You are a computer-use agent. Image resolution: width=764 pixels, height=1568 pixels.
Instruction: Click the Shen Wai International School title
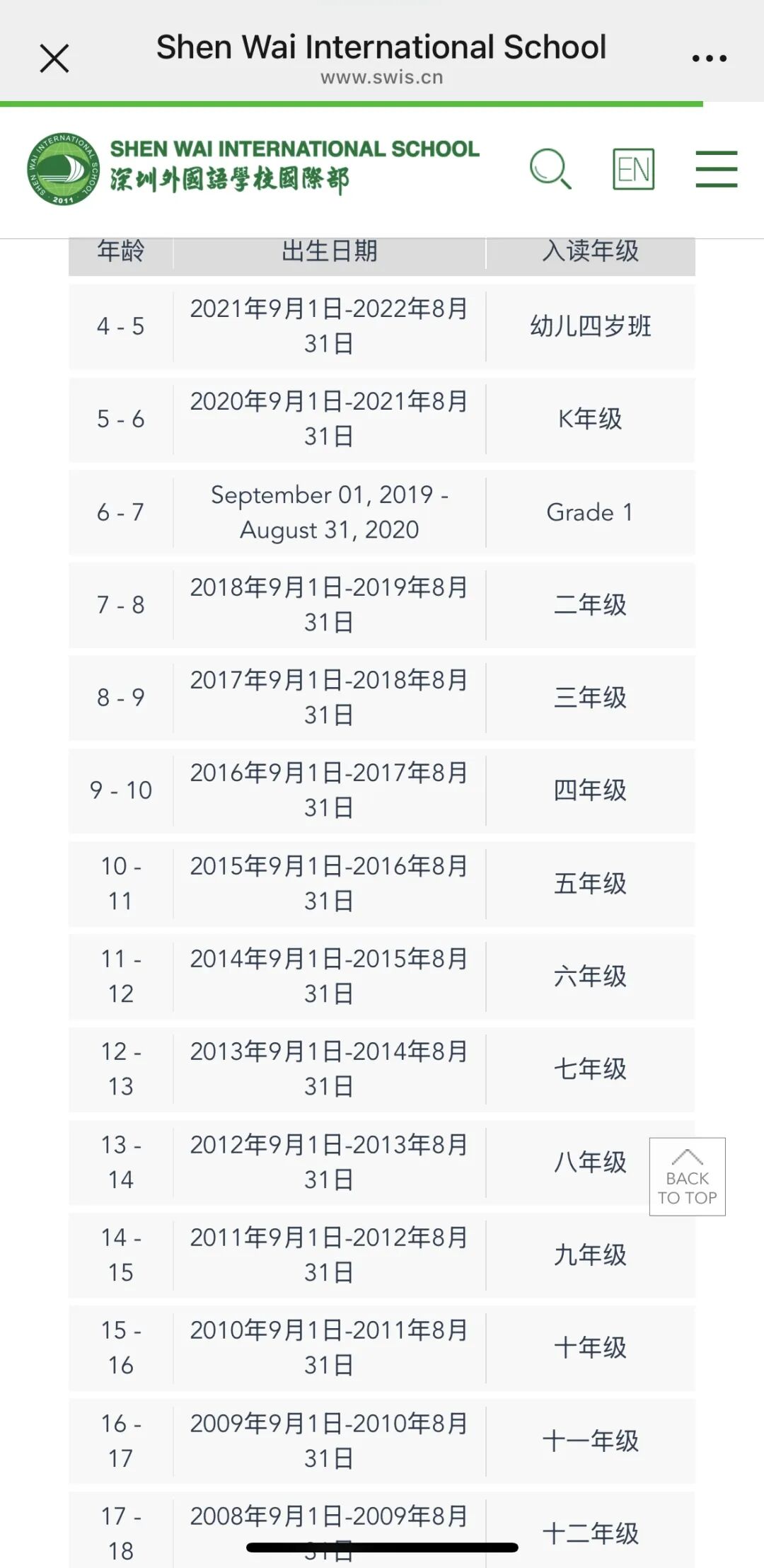382,47
